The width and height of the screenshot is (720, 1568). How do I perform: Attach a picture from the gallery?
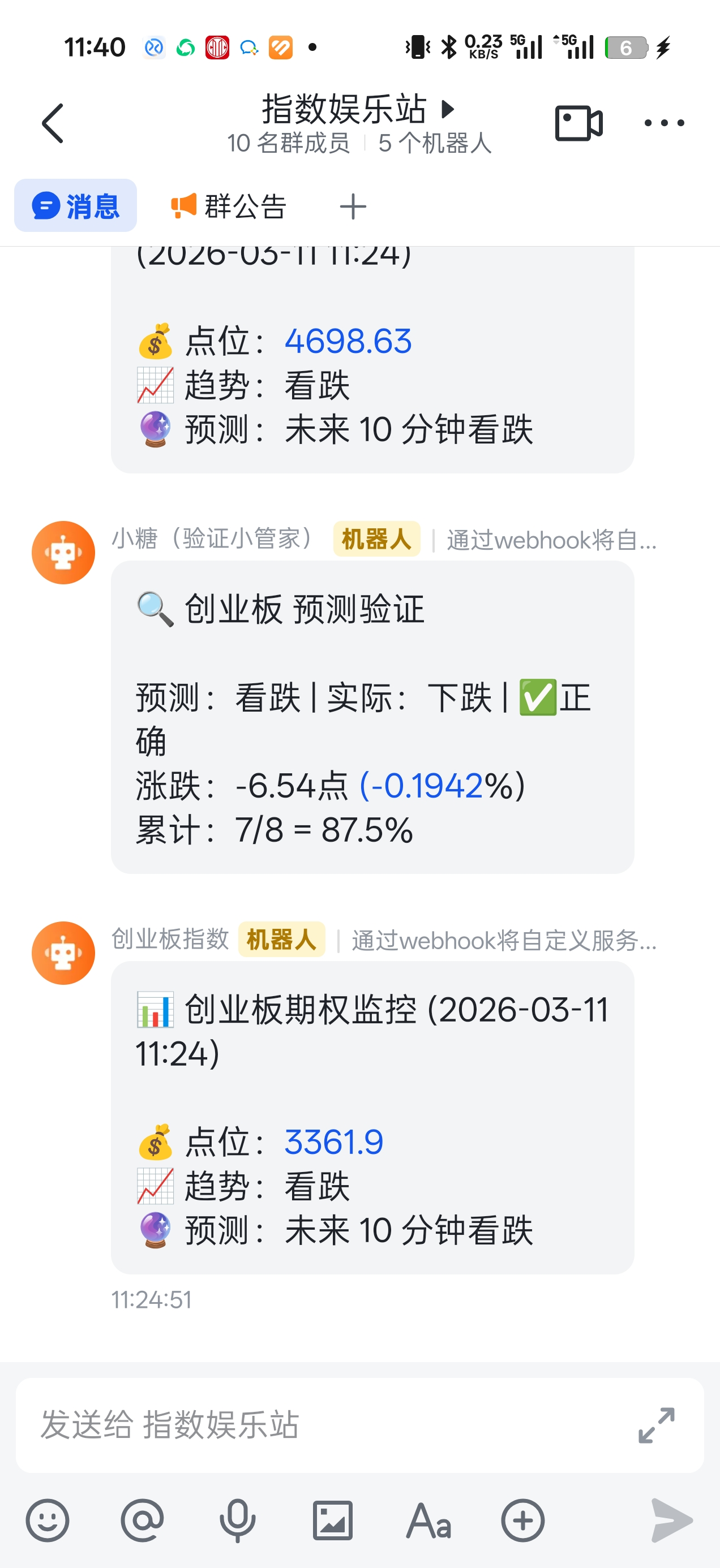[x=333, y=1520]
